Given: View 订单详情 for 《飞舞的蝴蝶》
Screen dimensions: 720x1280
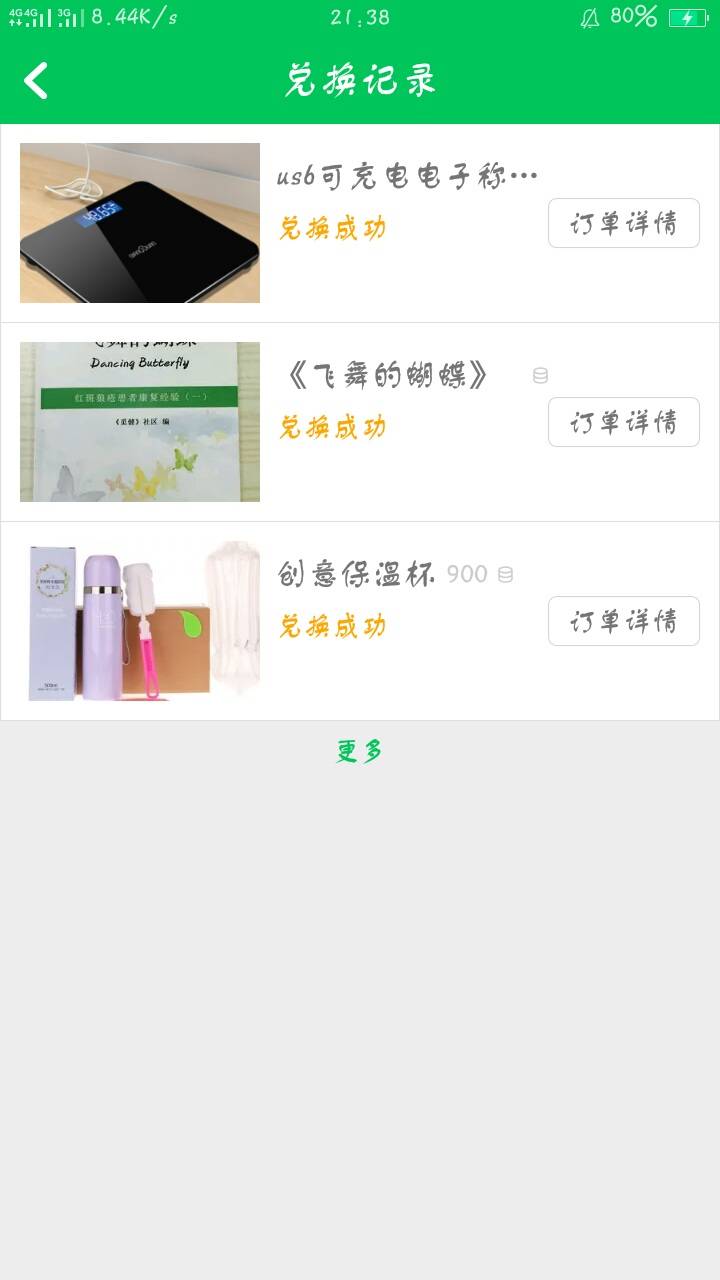Looking at the screenshot, I should [623, 422].
